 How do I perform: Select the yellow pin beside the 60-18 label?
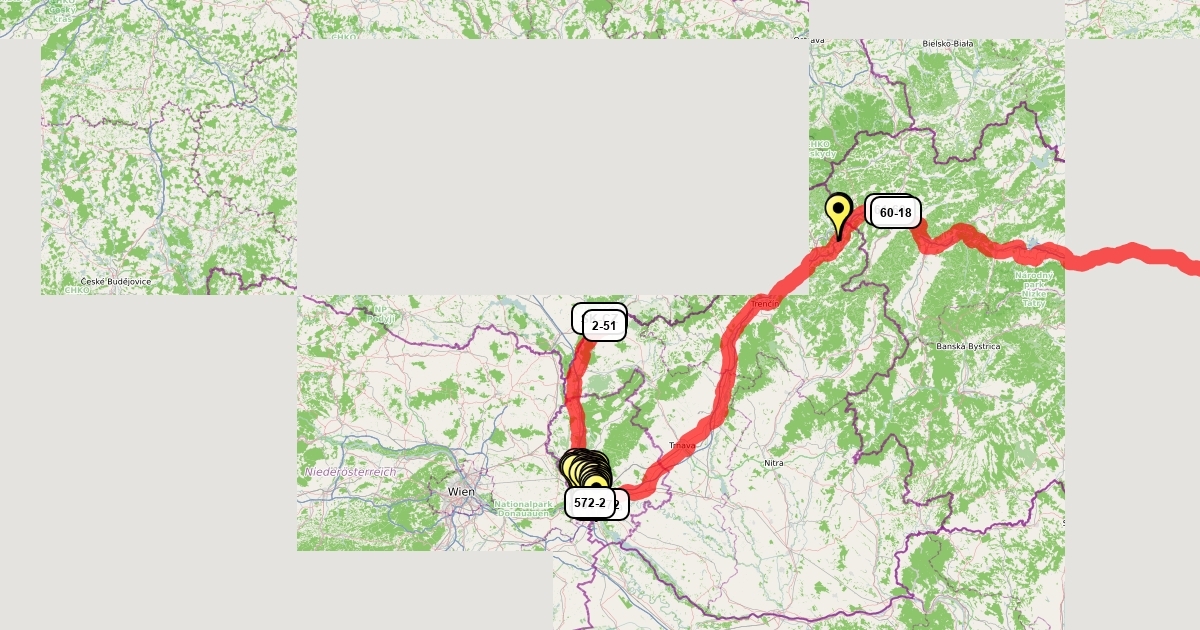click(x=838, y=213)
